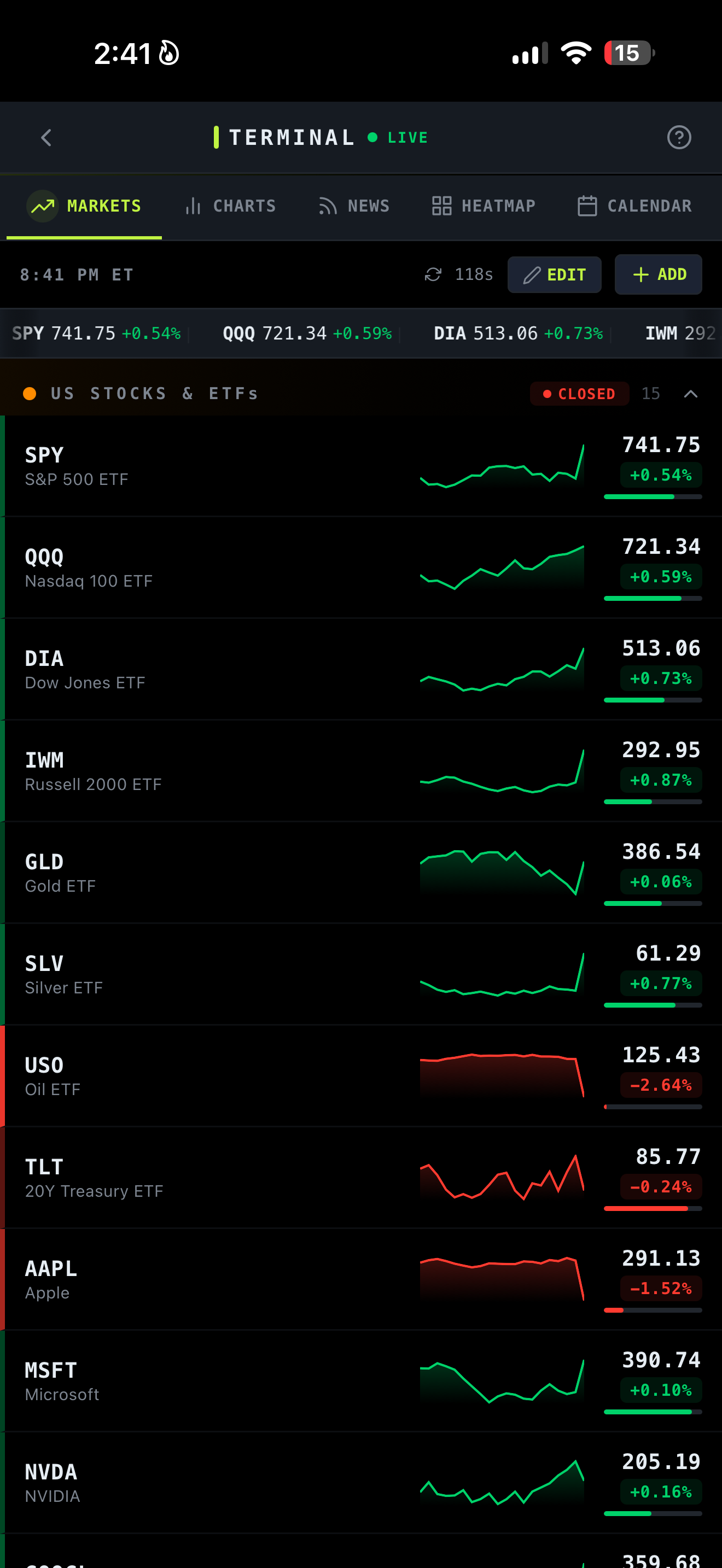Go back using the header arrow
The width and height of the screenshot is (722, 1568).
[x=46, y=138]
